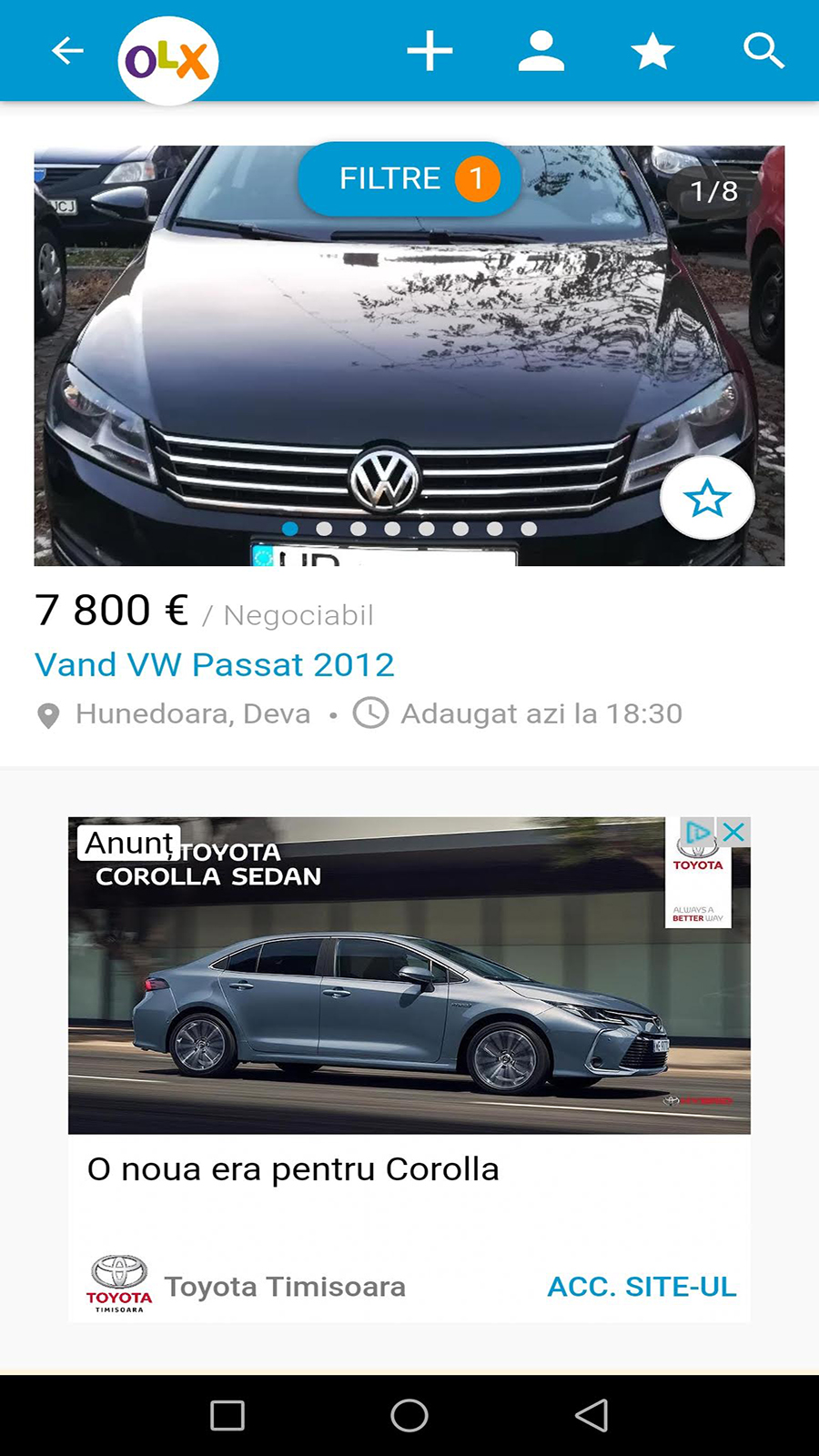Open the user account profile
This screenshot has width=819, height=1456.
tap(541, 51)
